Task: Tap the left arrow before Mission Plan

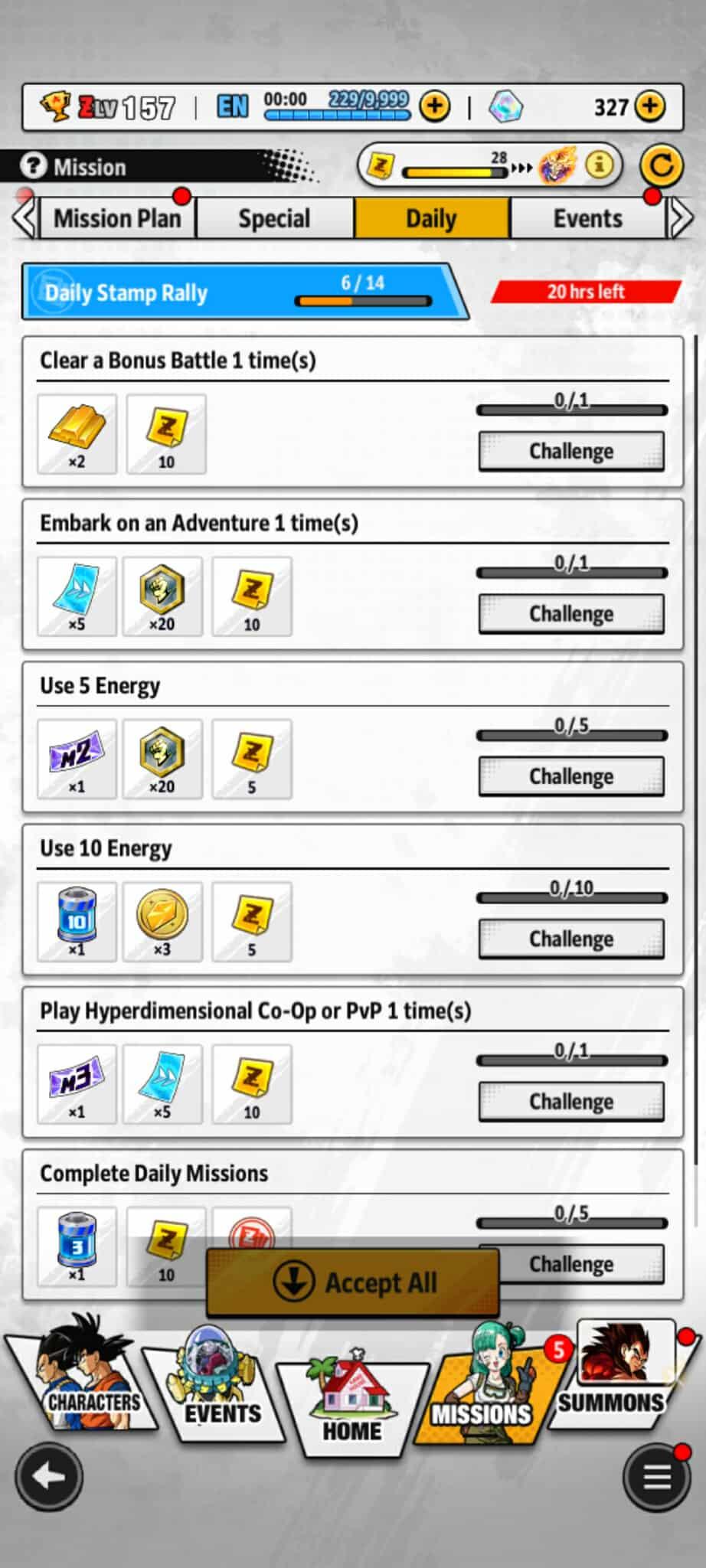Action: click(x=24, y=219)
